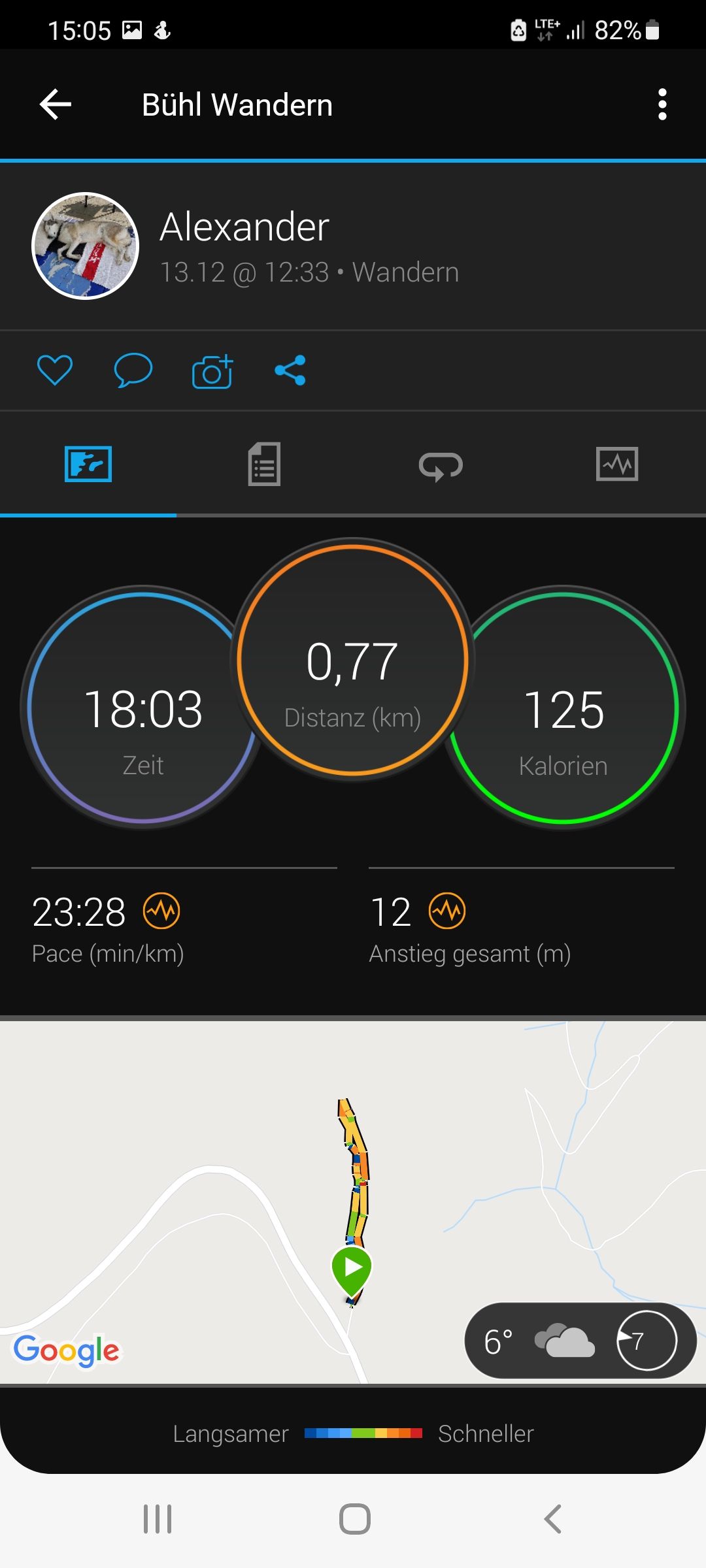Select the overview map tab
706x1568 pixels.
coord(88,465)
